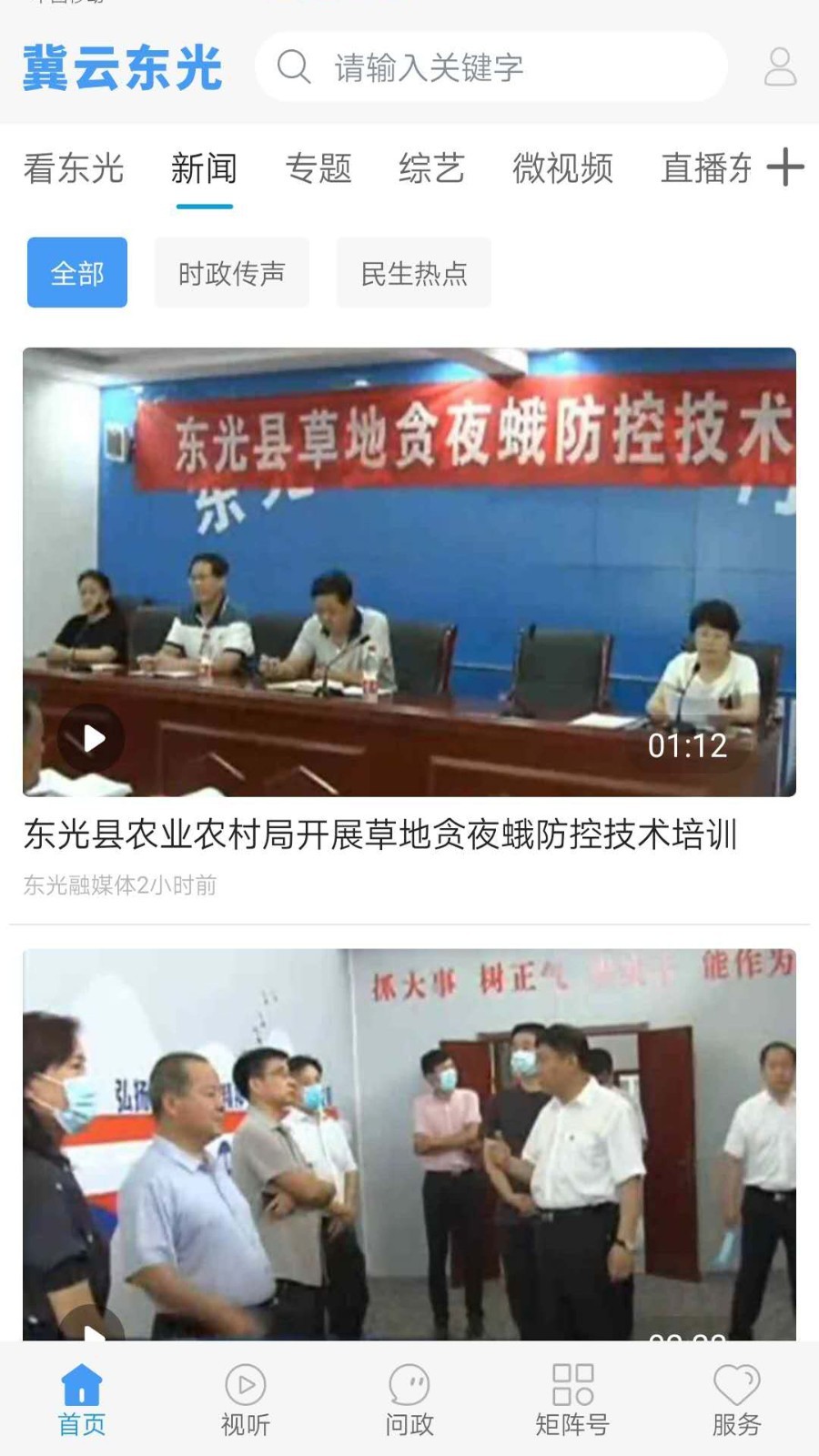Play the 草地贪夜蛾 training video
Screen dimensions: 819x1456
click(92, 738)
